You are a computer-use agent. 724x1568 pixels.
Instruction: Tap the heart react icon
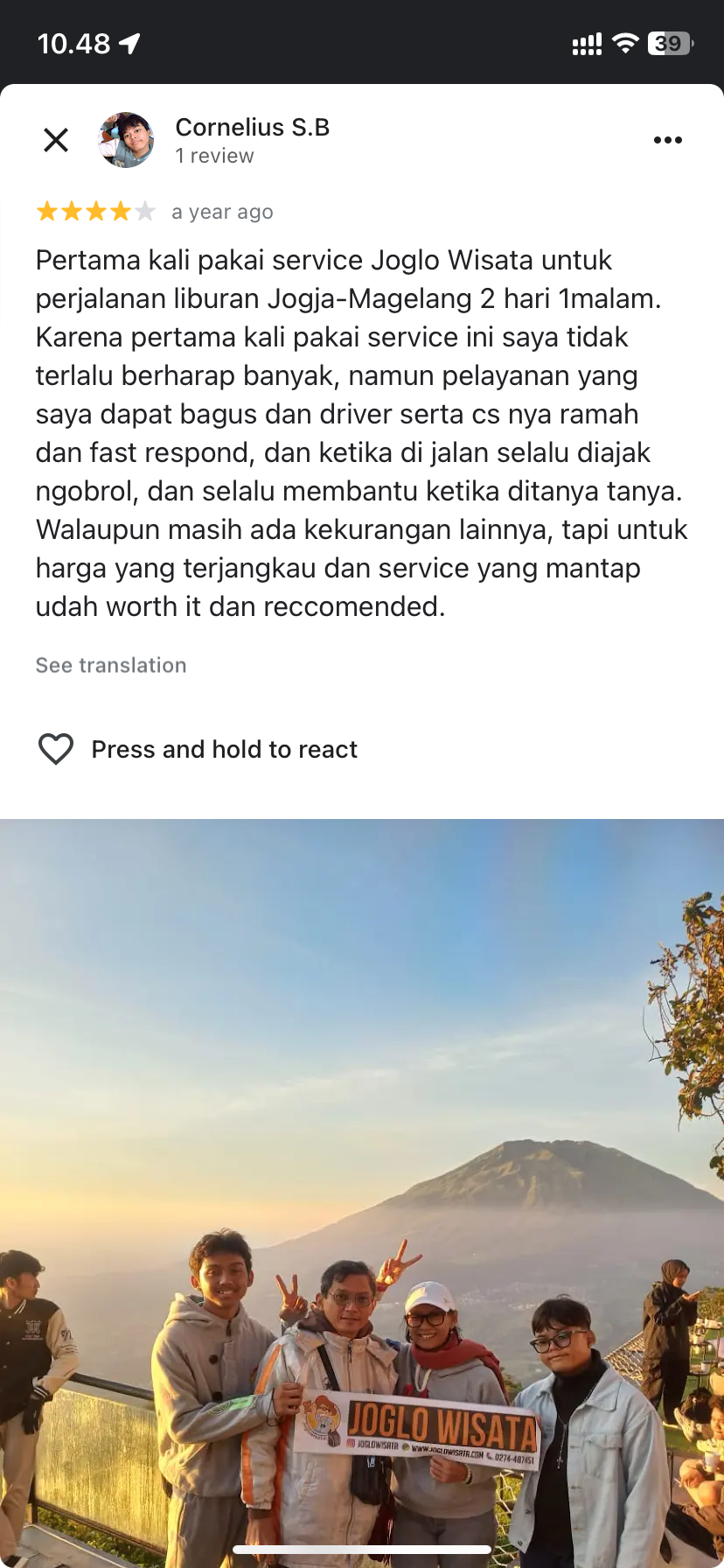tap(56, 749)
